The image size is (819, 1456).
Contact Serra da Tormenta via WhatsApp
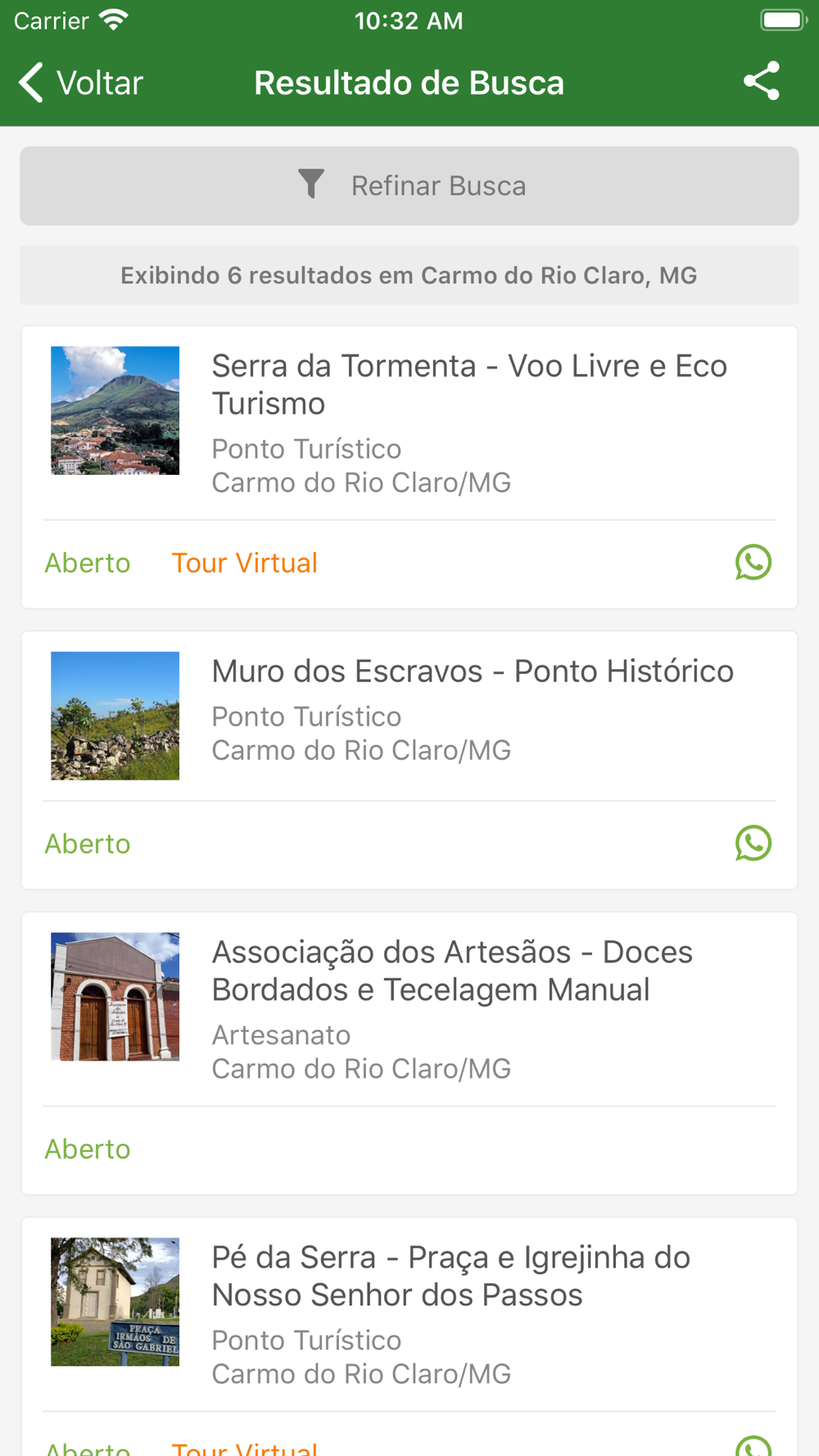click(753, 563)
